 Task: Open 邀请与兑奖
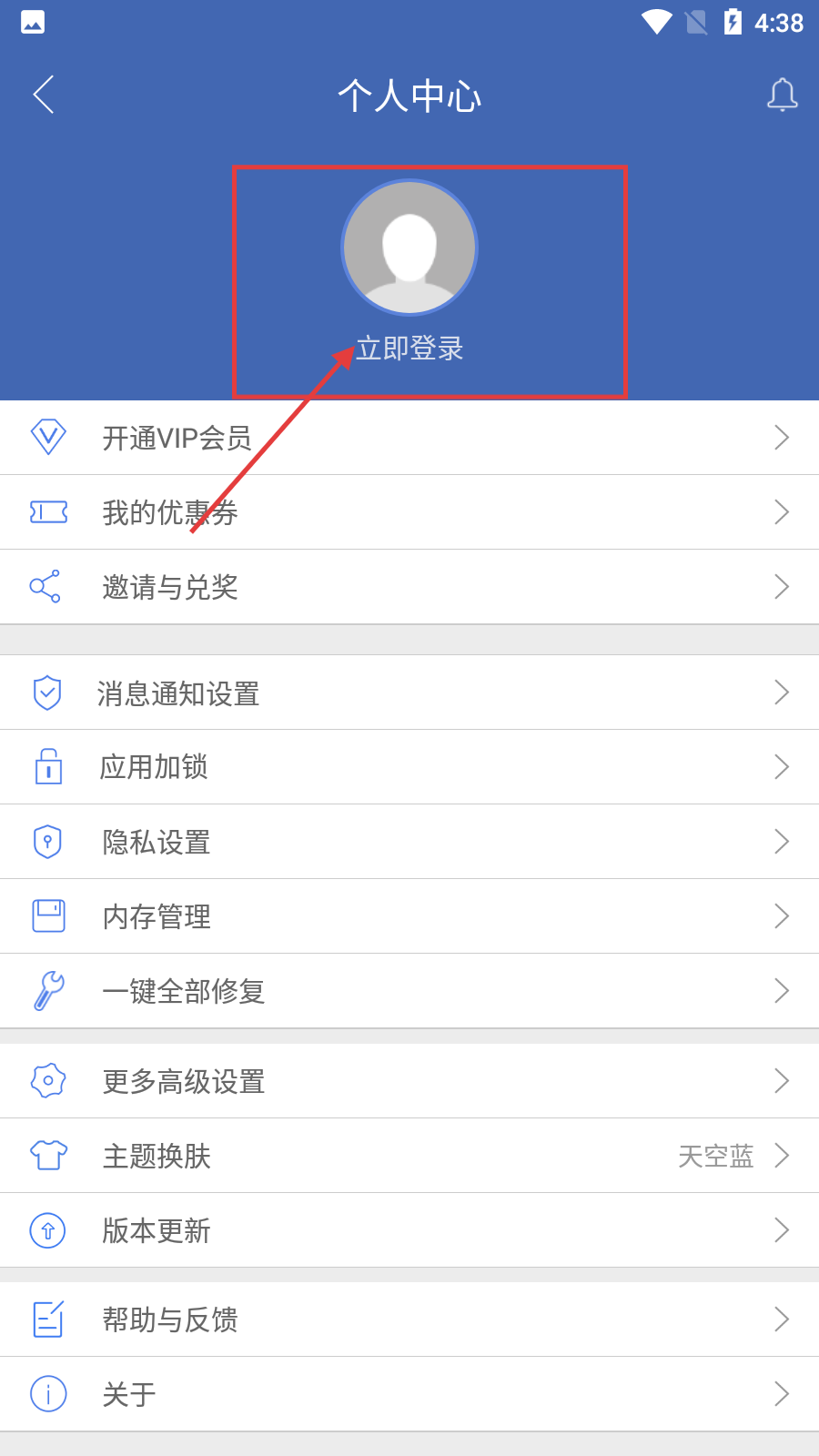tap(409, 587)
